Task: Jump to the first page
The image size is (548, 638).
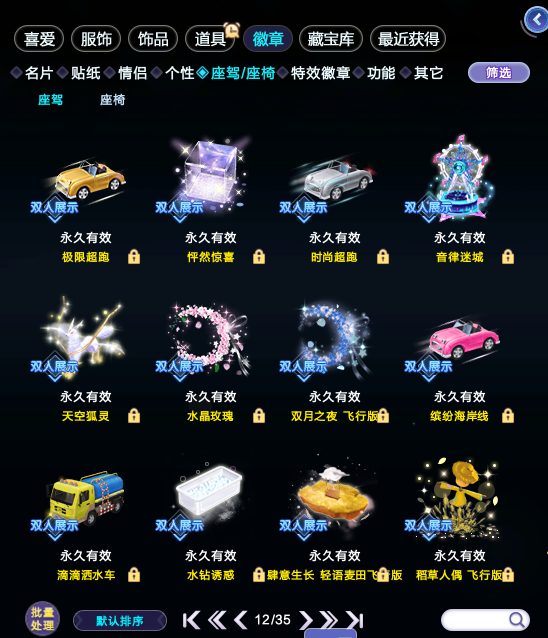Action: click(x=191, y=620)
